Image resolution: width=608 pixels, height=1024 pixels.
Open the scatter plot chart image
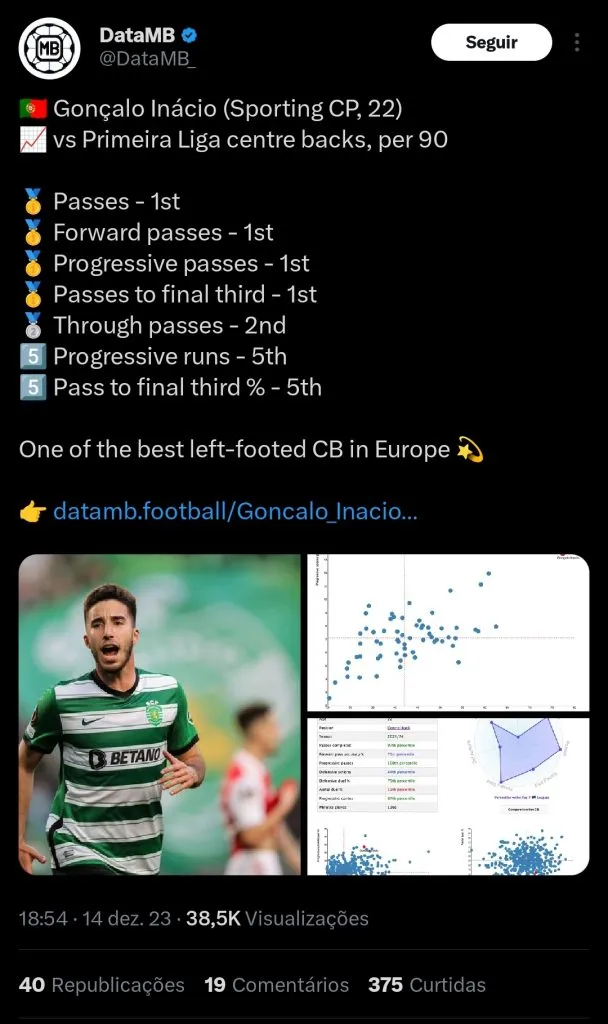click(448, 632)
